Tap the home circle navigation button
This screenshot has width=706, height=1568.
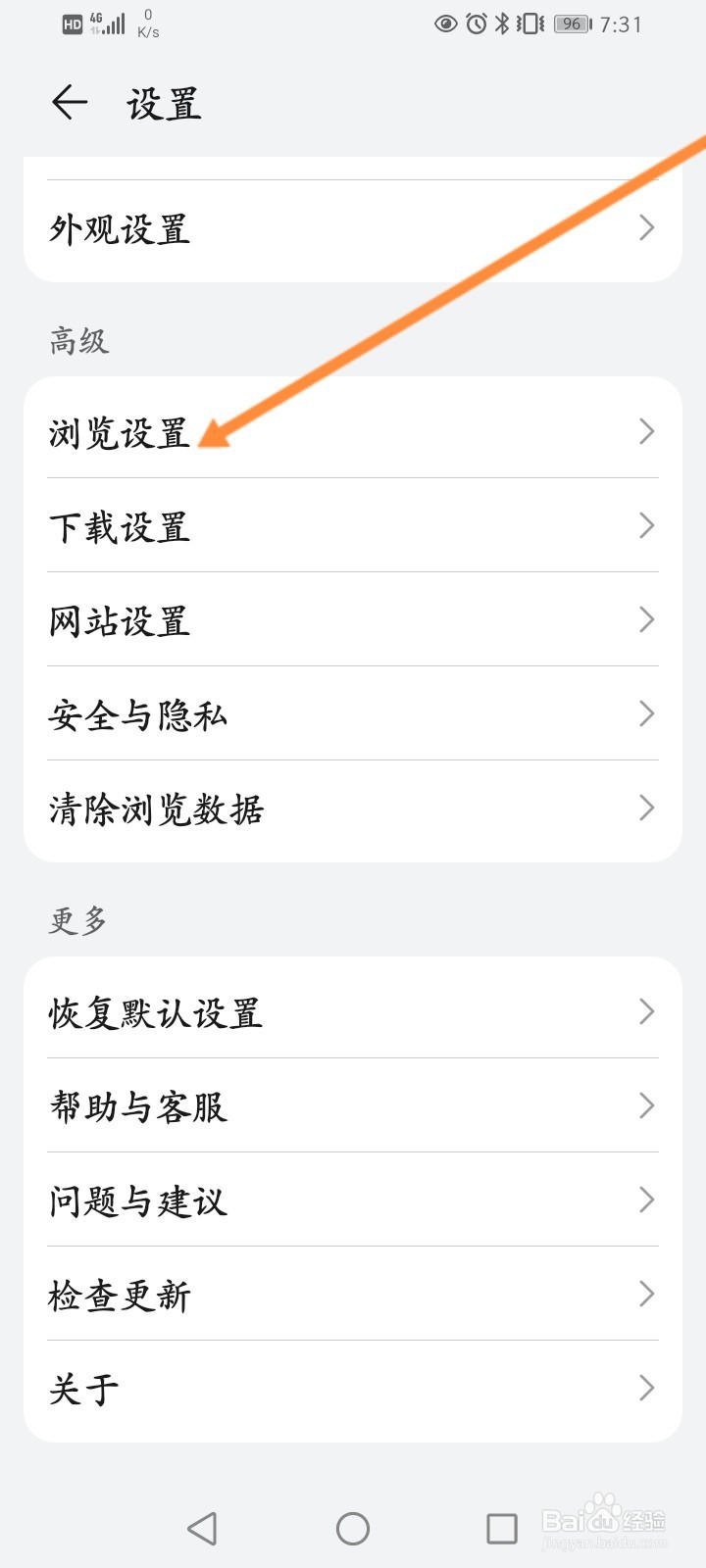[x=353, y=1527]
